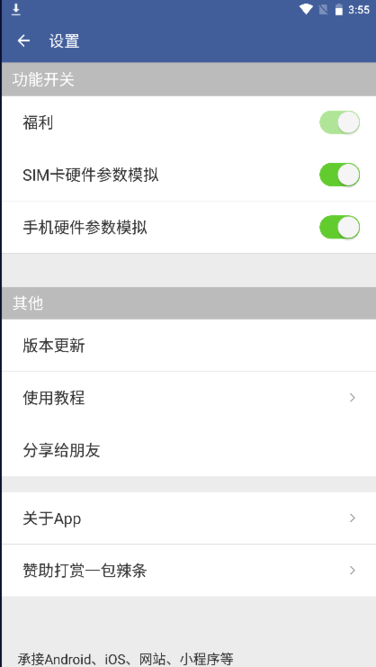This screenshot has width=376, height=667.
Task: Check 版本更新 for updates
Action: click(189, 345)
